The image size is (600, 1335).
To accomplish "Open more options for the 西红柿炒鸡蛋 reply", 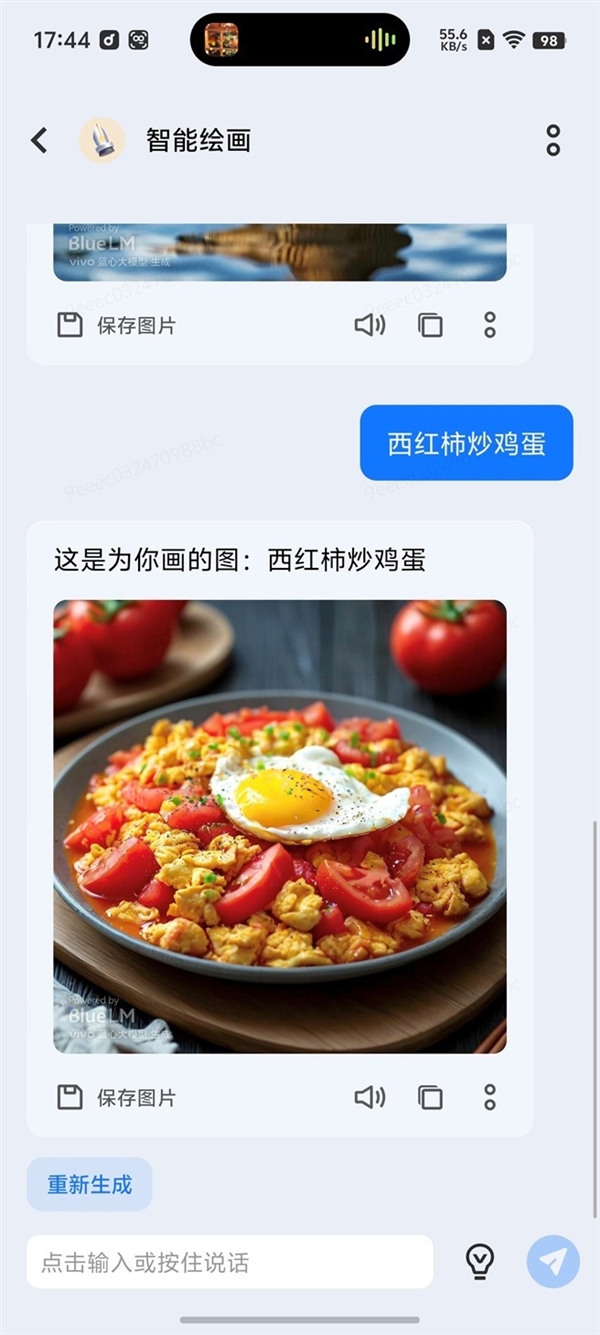I will tap(490, 1097).
